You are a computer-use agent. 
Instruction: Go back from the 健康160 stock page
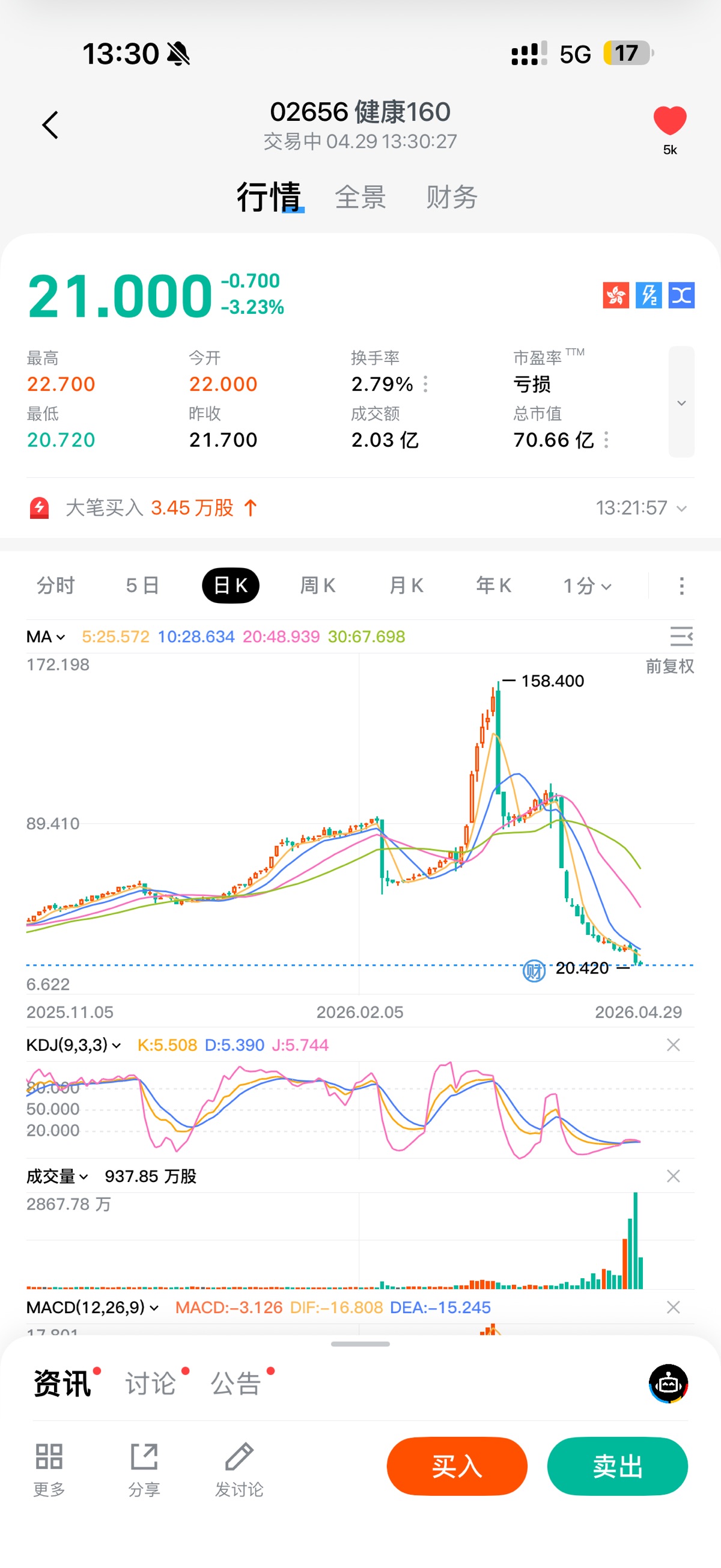(x=50, y=126)
